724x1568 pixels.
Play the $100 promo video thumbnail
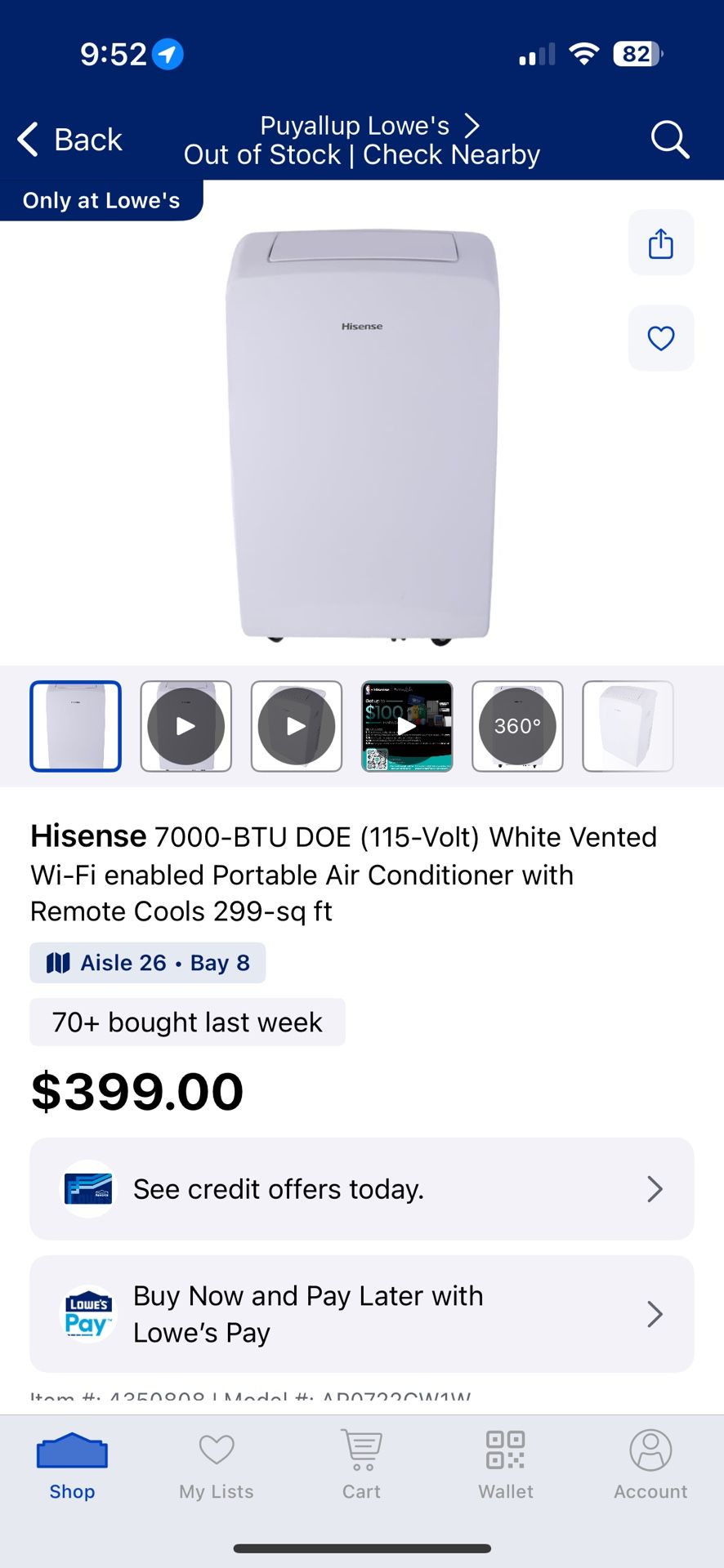click(x=407, y=726)
